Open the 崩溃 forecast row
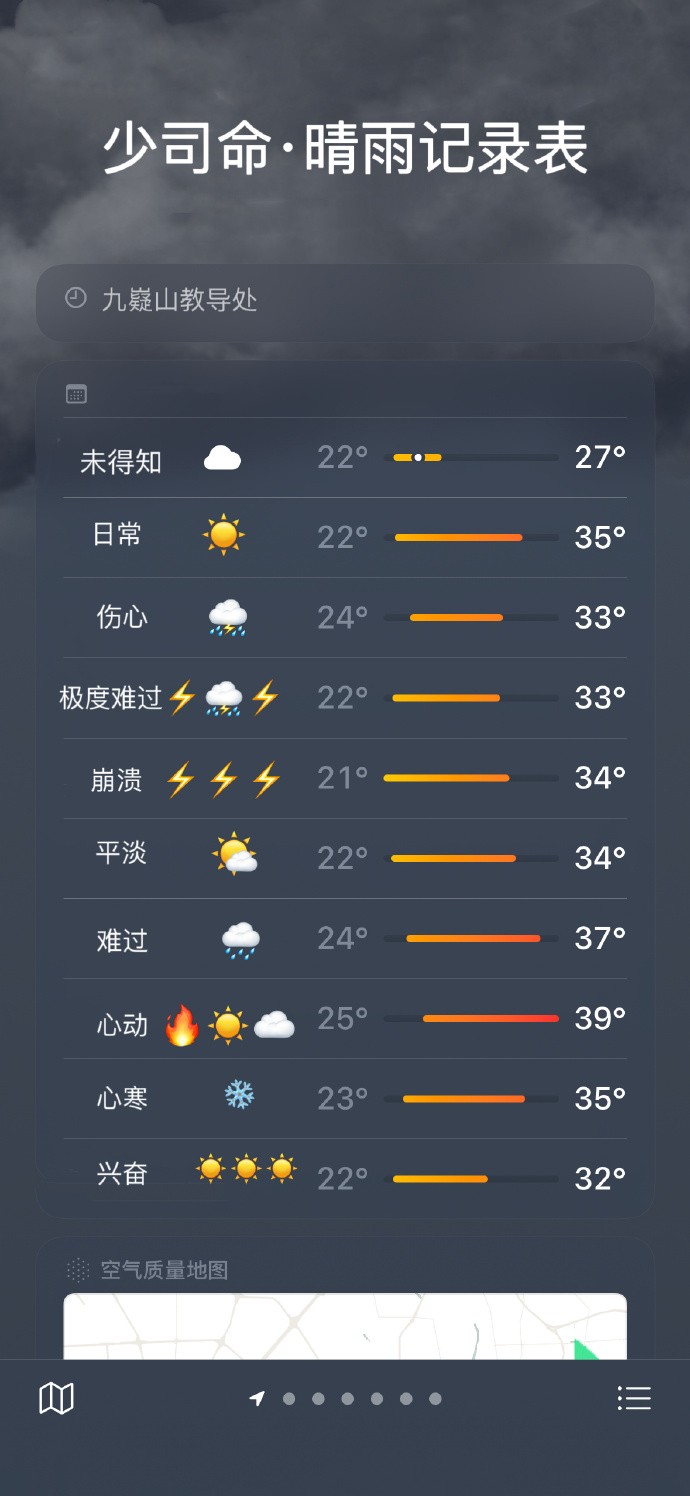Image resolution: width=690 pixels, height=1496 pixels. tap(345, 778)
